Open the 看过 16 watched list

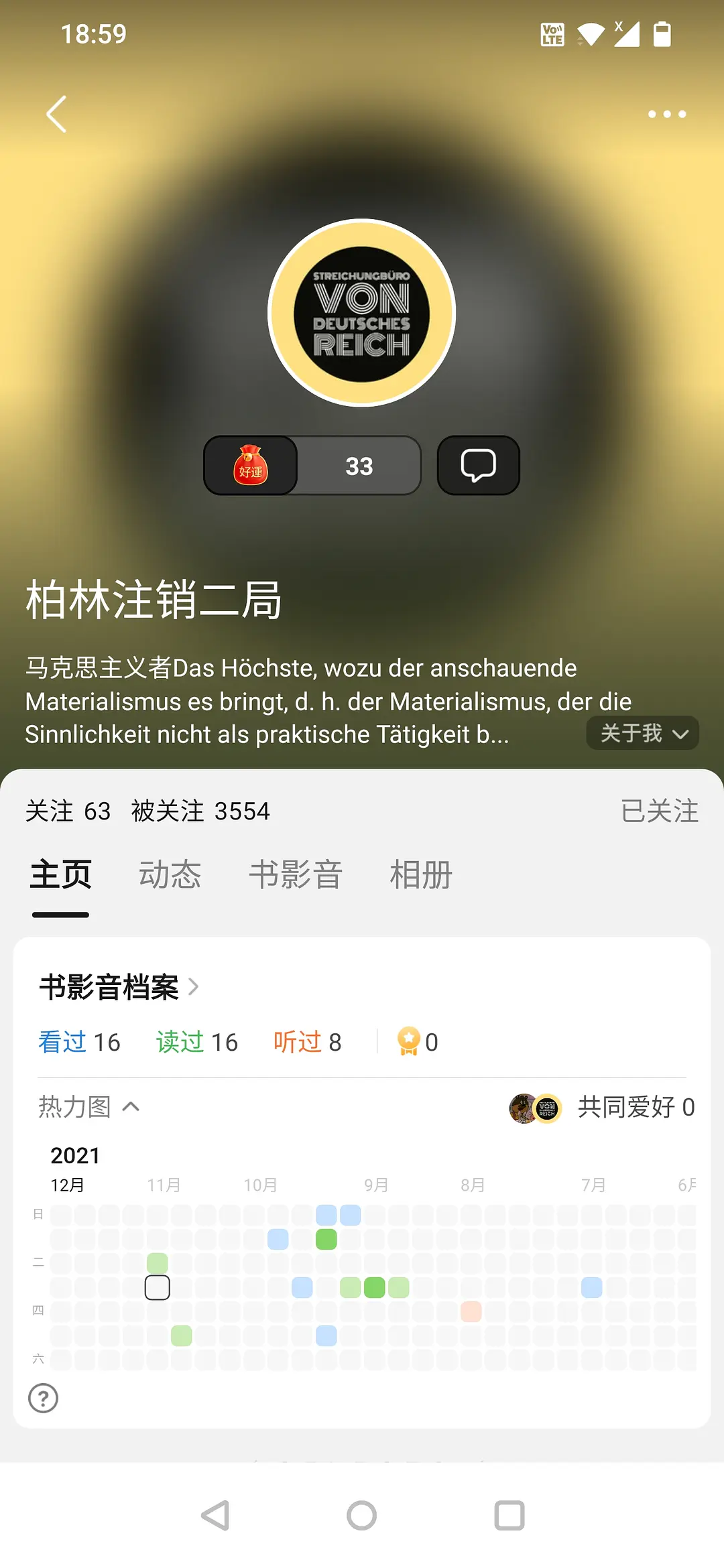pos(79,1042)
